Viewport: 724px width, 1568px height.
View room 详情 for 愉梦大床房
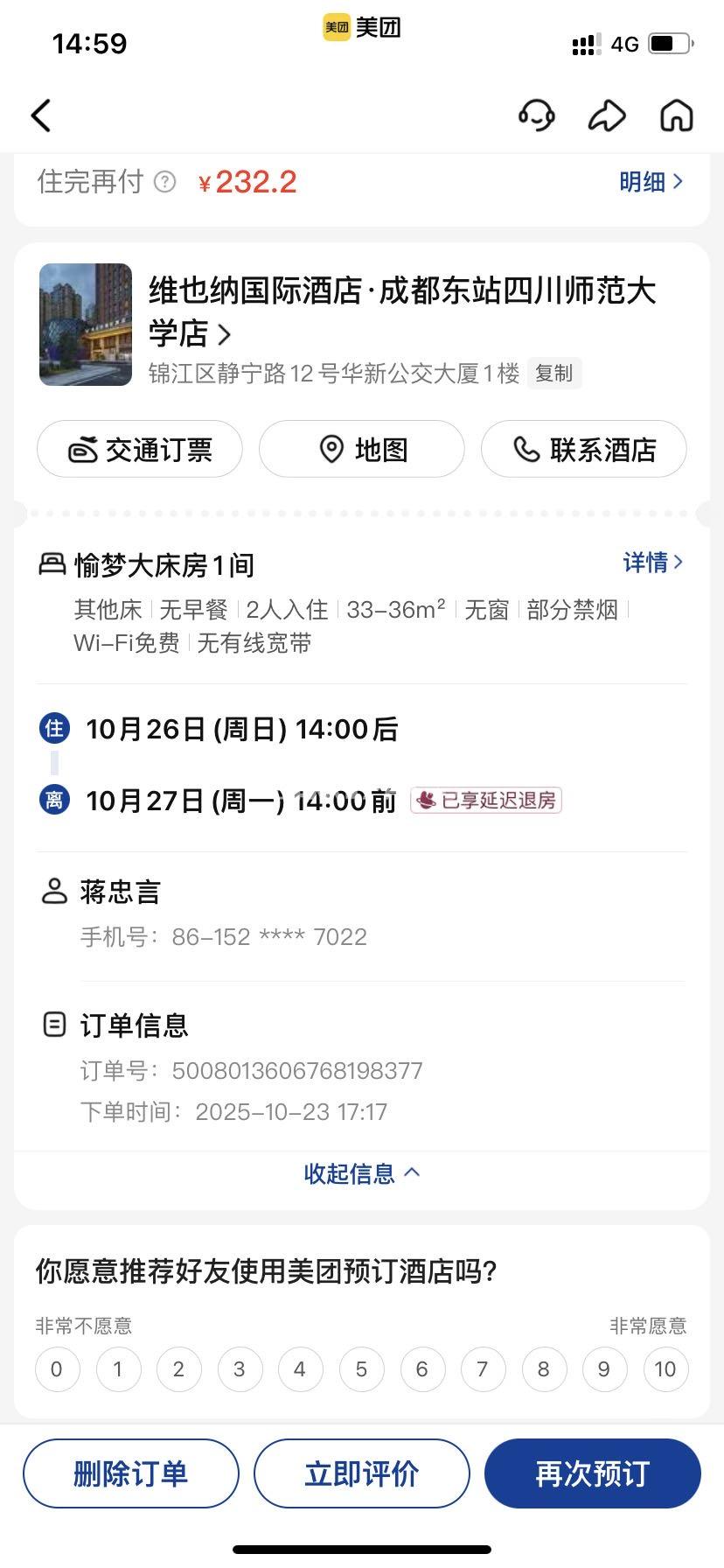coord(652,563)
